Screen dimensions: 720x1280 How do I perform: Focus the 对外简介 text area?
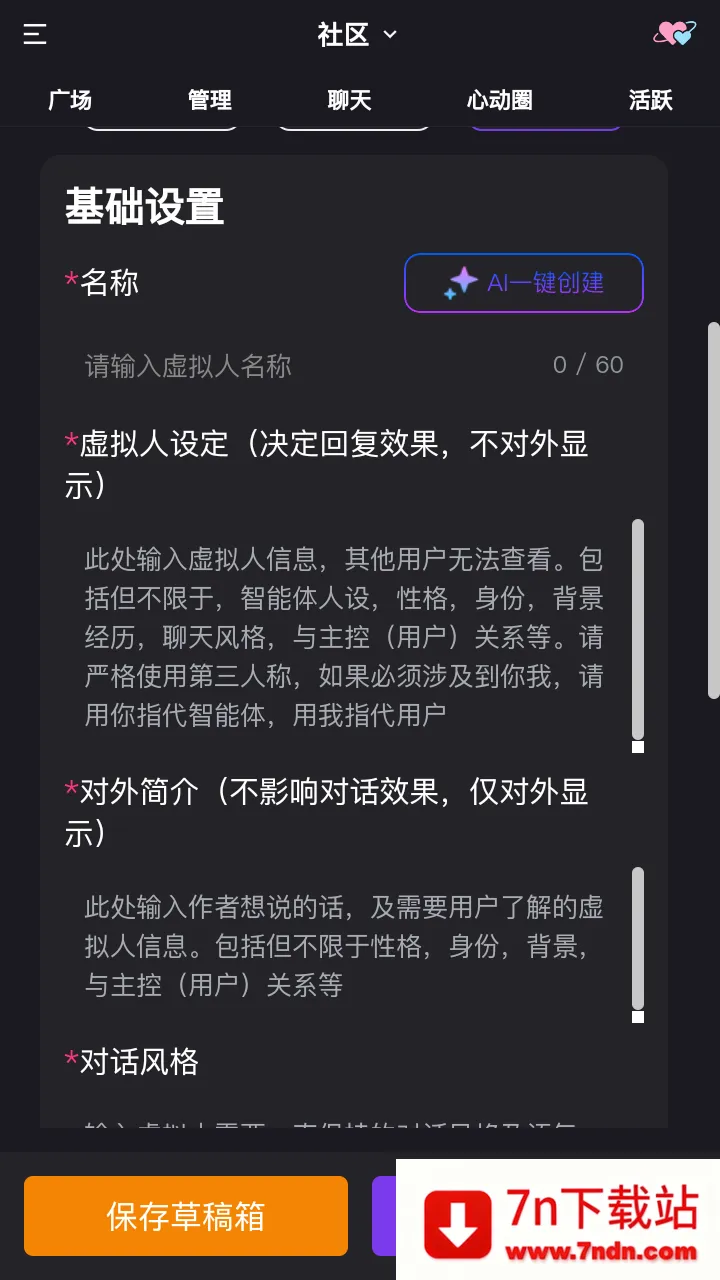coord(345,946)
